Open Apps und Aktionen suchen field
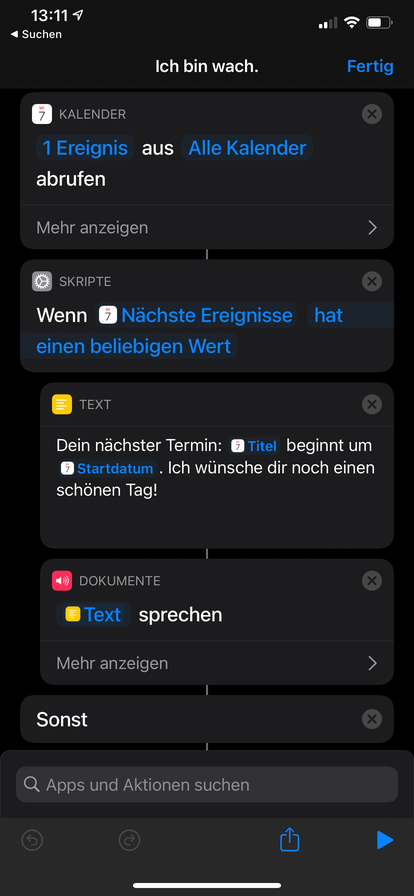This screenshot has width=414, height=896. pos(207,785)
